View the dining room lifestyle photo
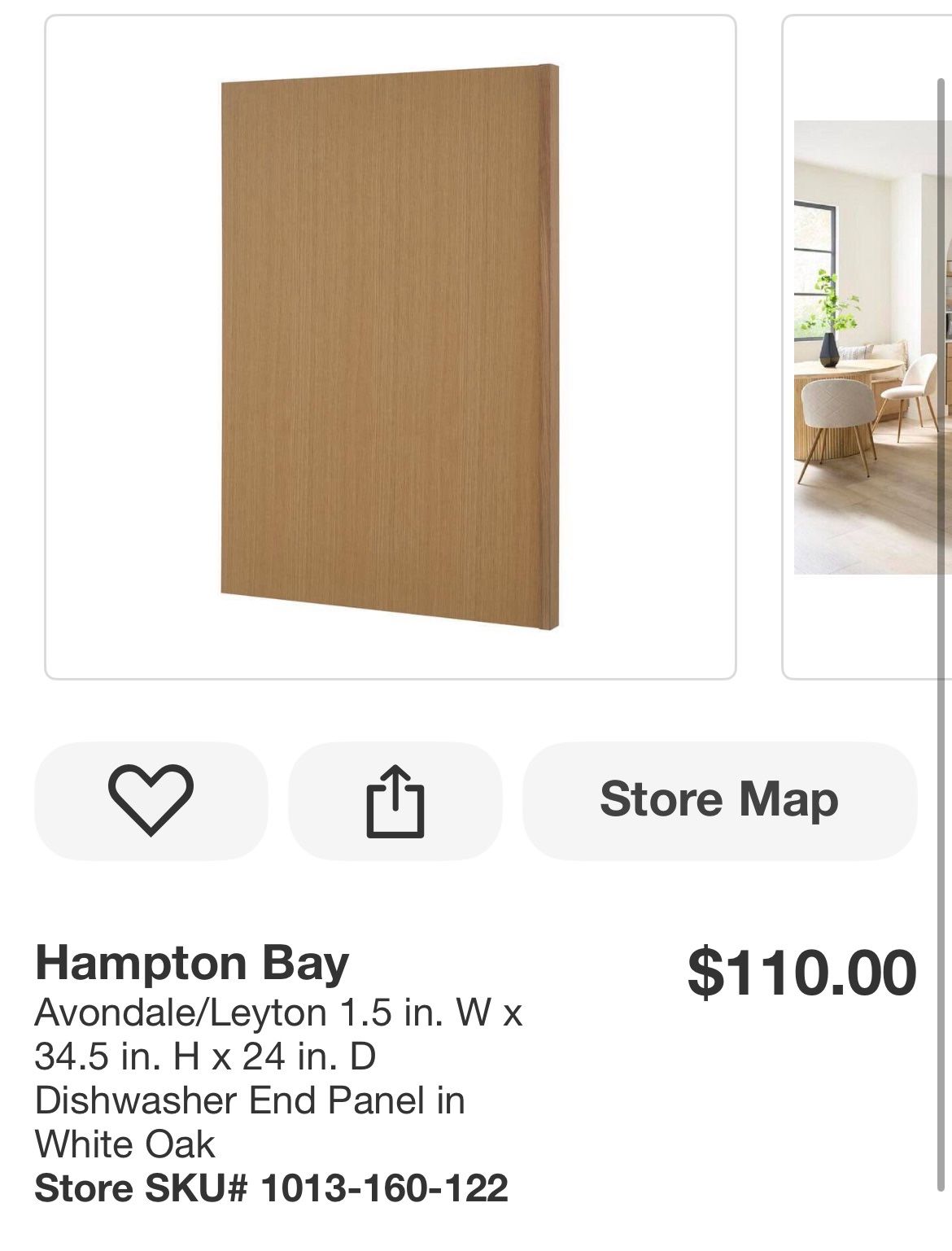This screenshot has height=1251, width=952. click(x=871, y=347)
